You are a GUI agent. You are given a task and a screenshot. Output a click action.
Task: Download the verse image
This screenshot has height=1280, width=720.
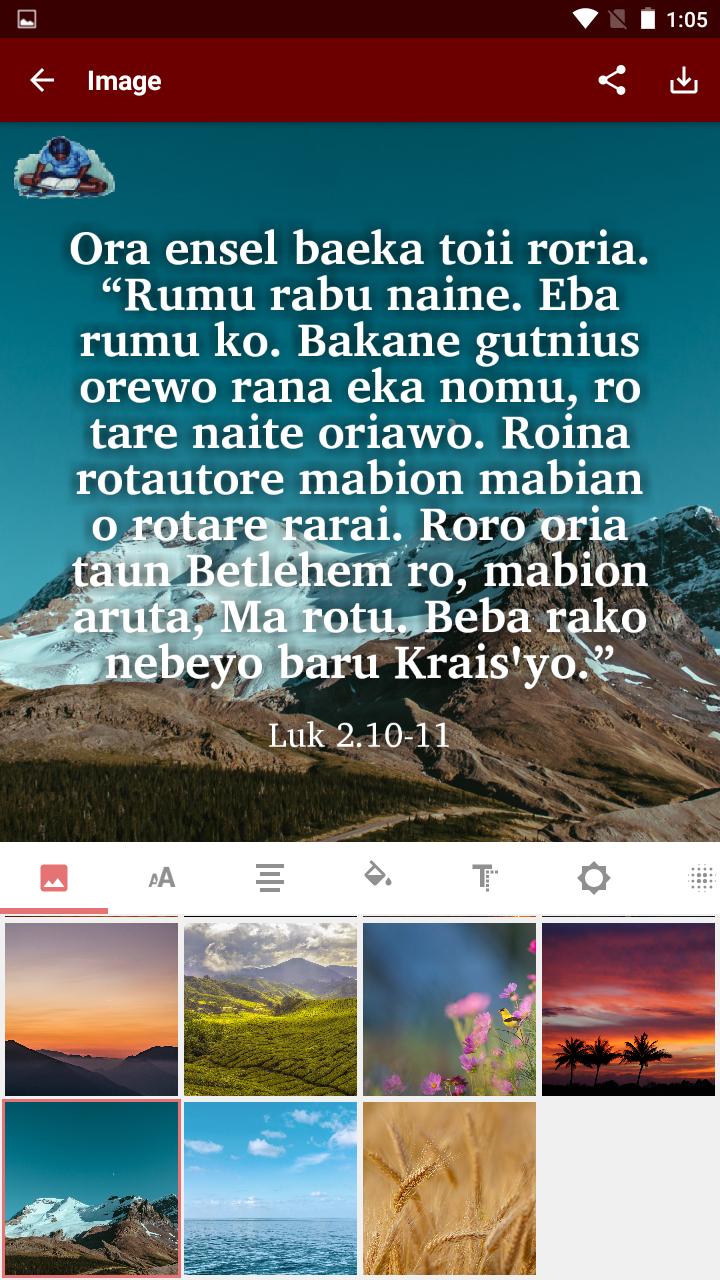(684, 81)
